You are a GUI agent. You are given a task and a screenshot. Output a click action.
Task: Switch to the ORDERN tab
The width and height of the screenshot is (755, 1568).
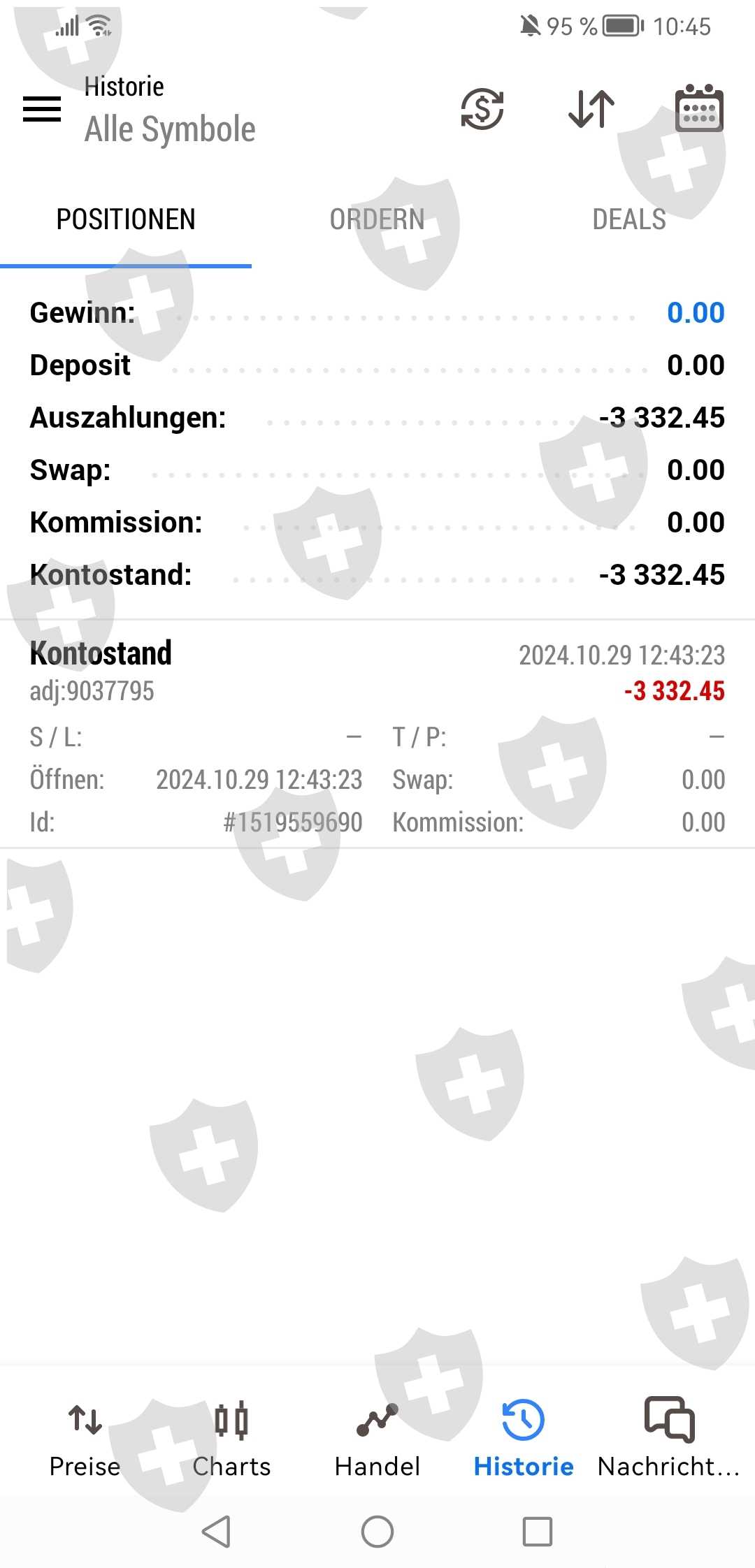coord(377,219)
